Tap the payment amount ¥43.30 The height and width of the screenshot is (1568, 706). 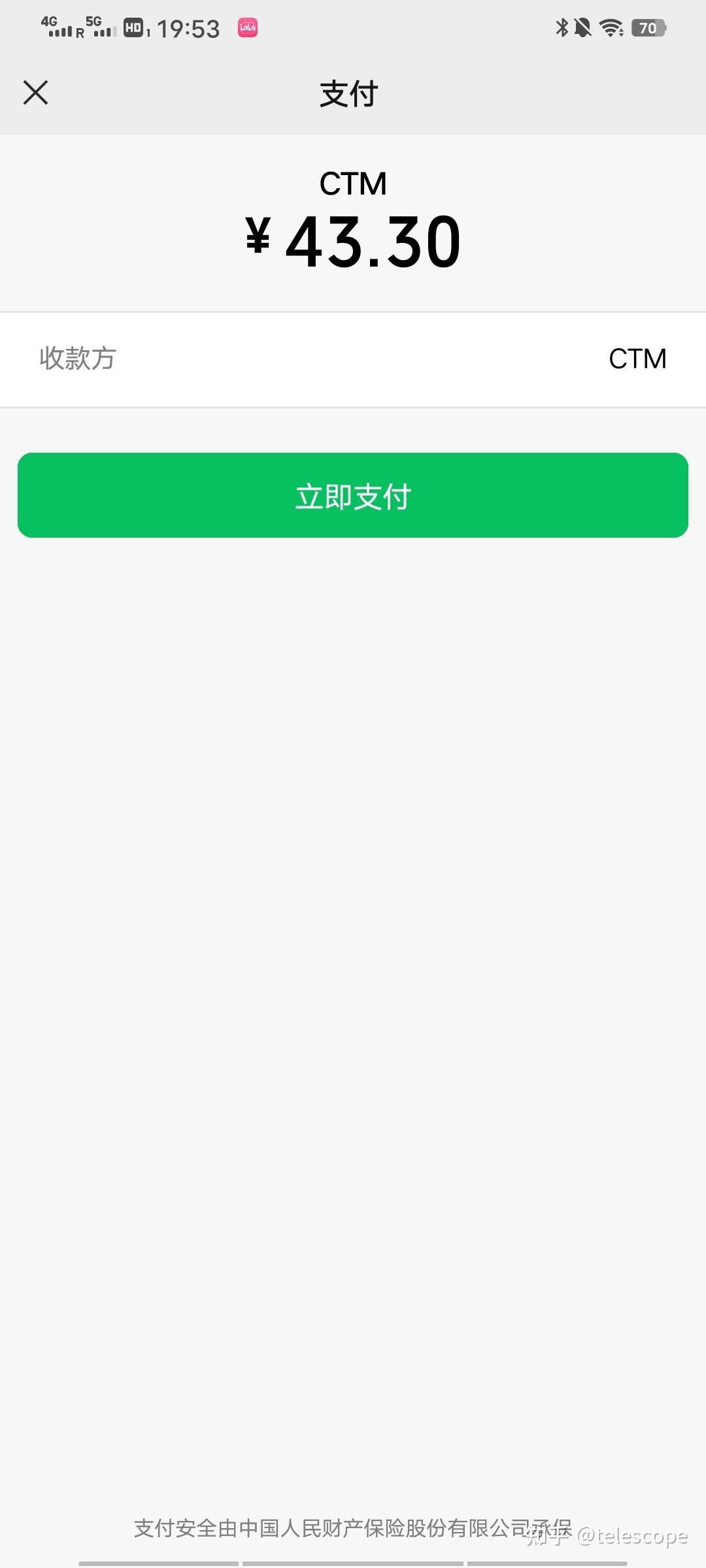pyautogui.click(x=353, y=240)
